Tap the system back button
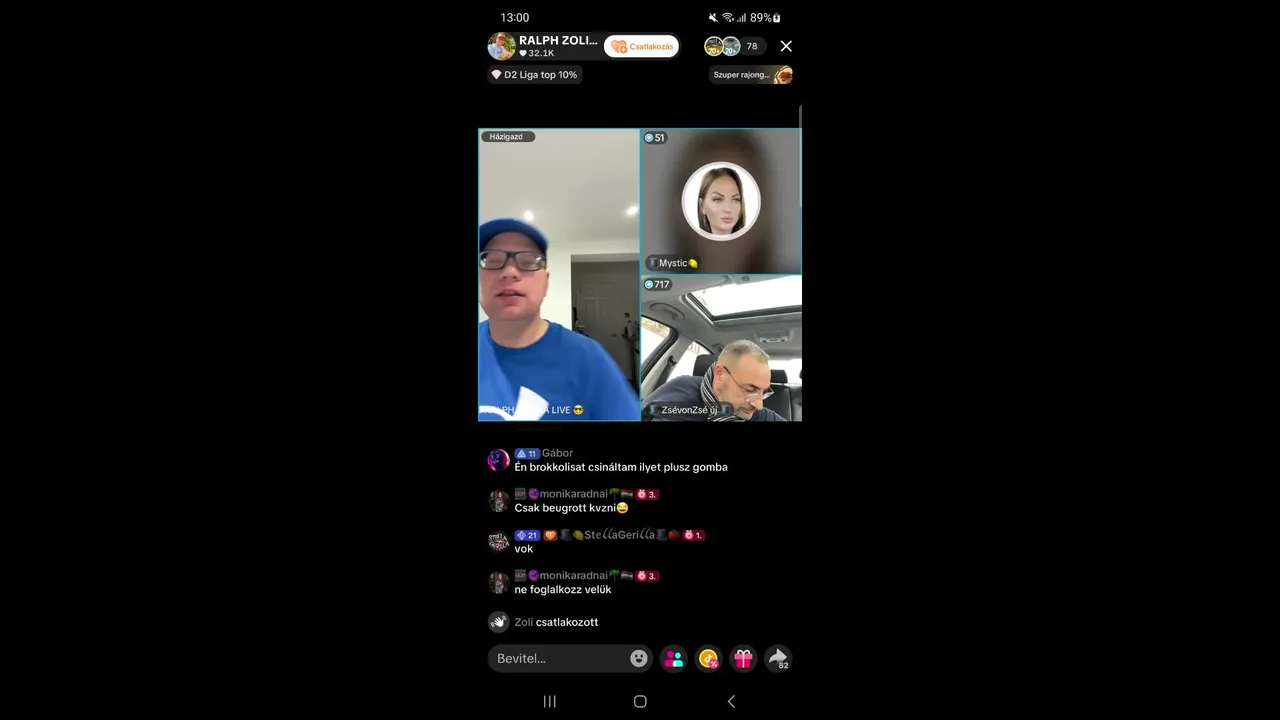 point(731,701)
